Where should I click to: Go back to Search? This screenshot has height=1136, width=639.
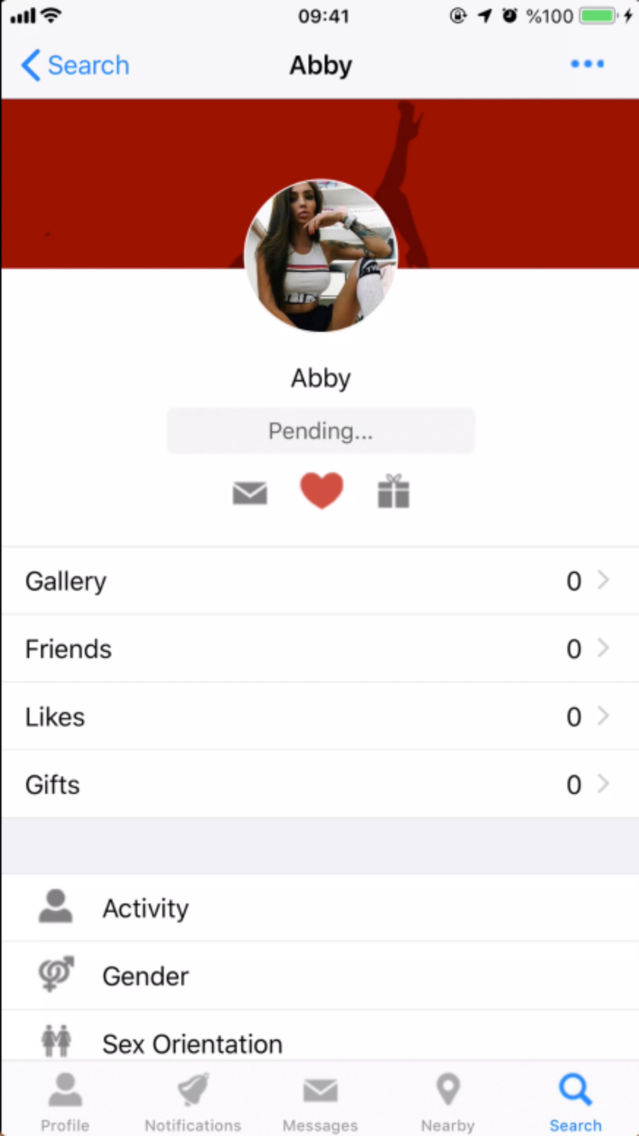pyautogui.click(x=75, y=66)
